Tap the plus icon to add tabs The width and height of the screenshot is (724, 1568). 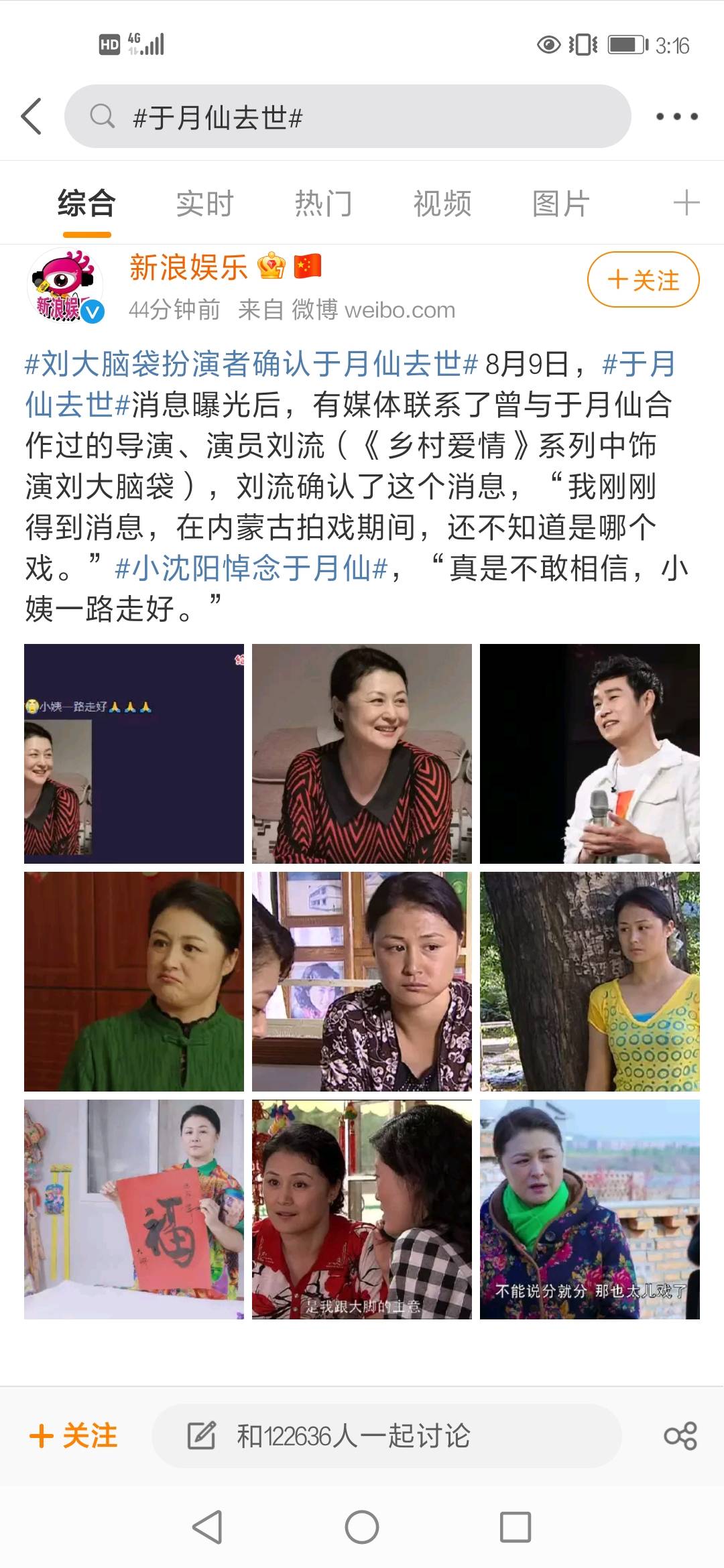tap(685, 203)
